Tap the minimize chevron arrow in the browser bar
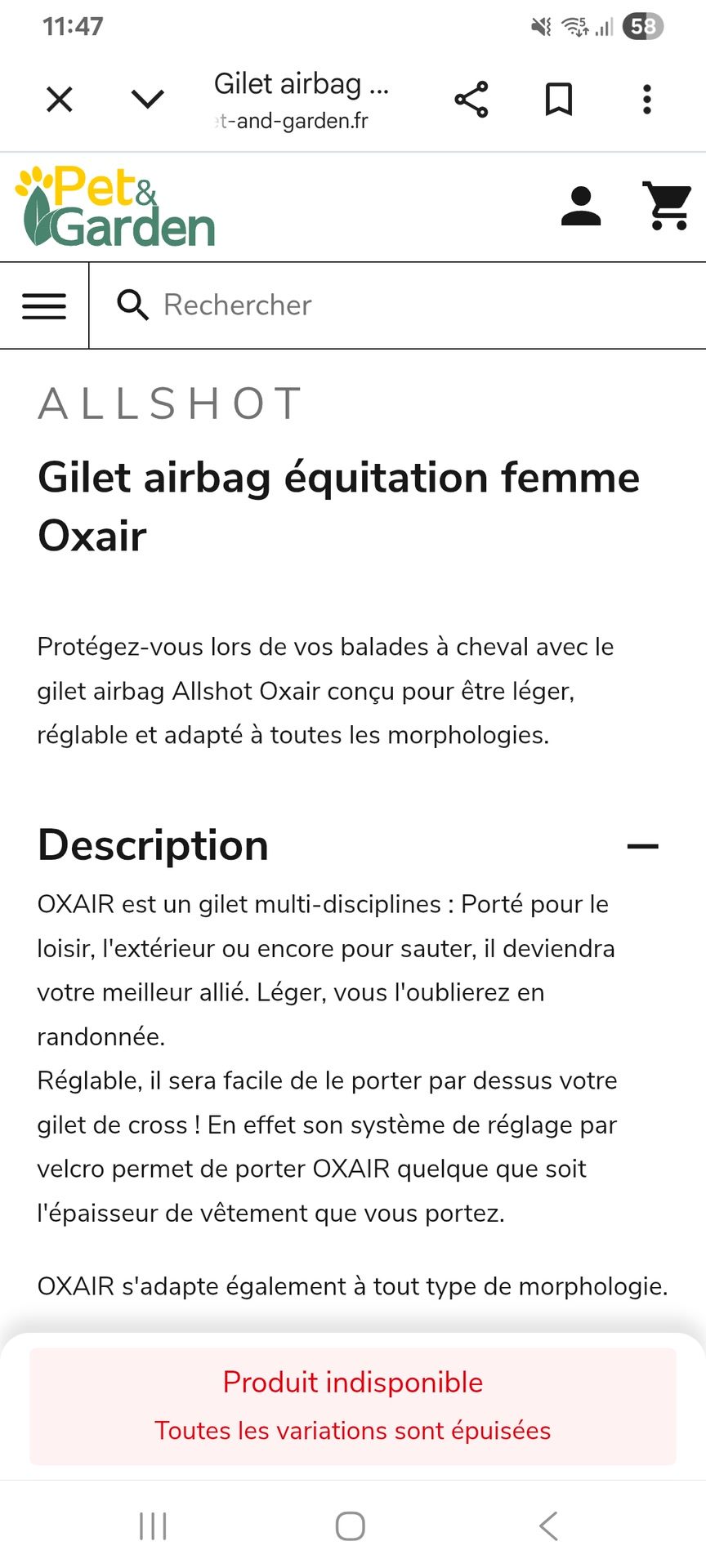 click(x=148, y=100)
